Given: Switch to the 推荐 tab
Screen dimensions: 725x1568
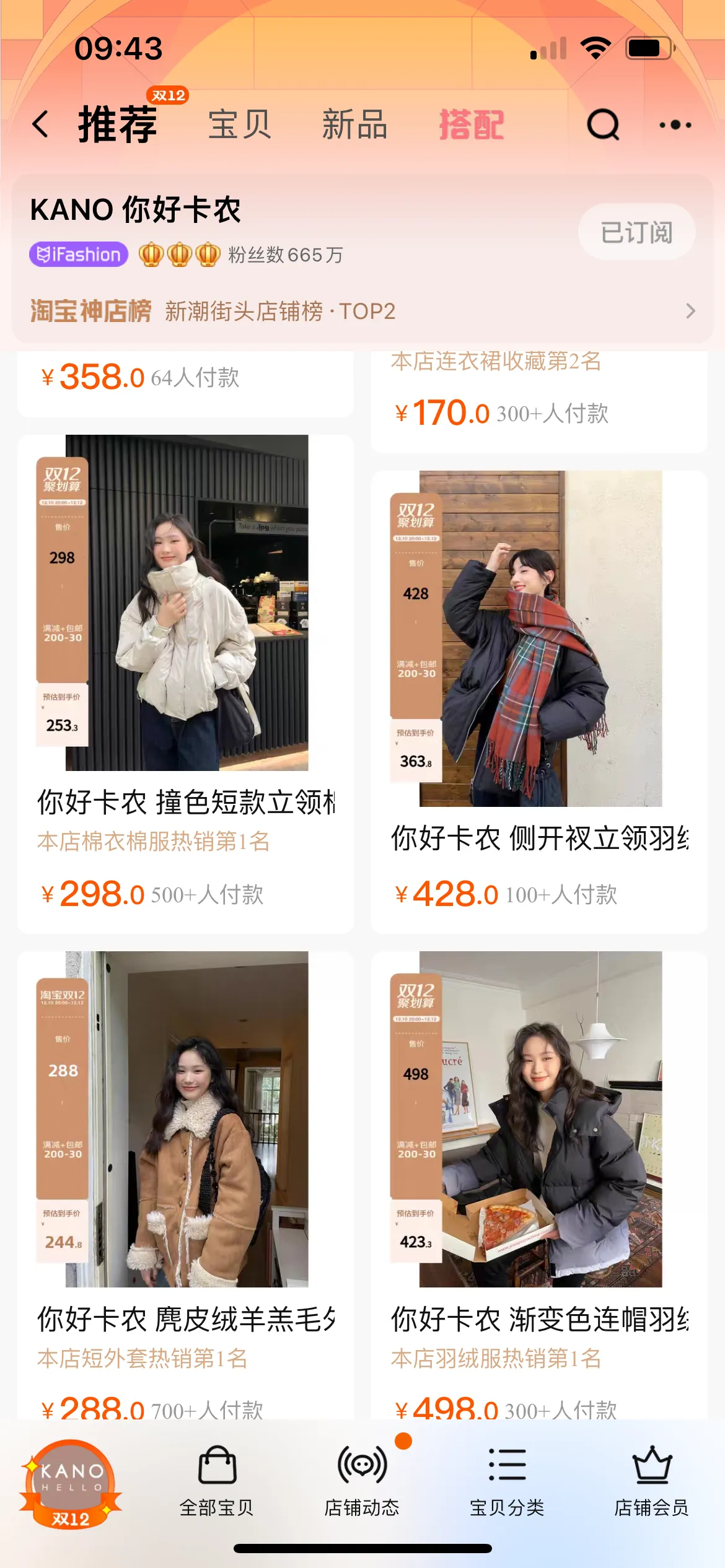Looking at the screenshot, I should 118,124.
